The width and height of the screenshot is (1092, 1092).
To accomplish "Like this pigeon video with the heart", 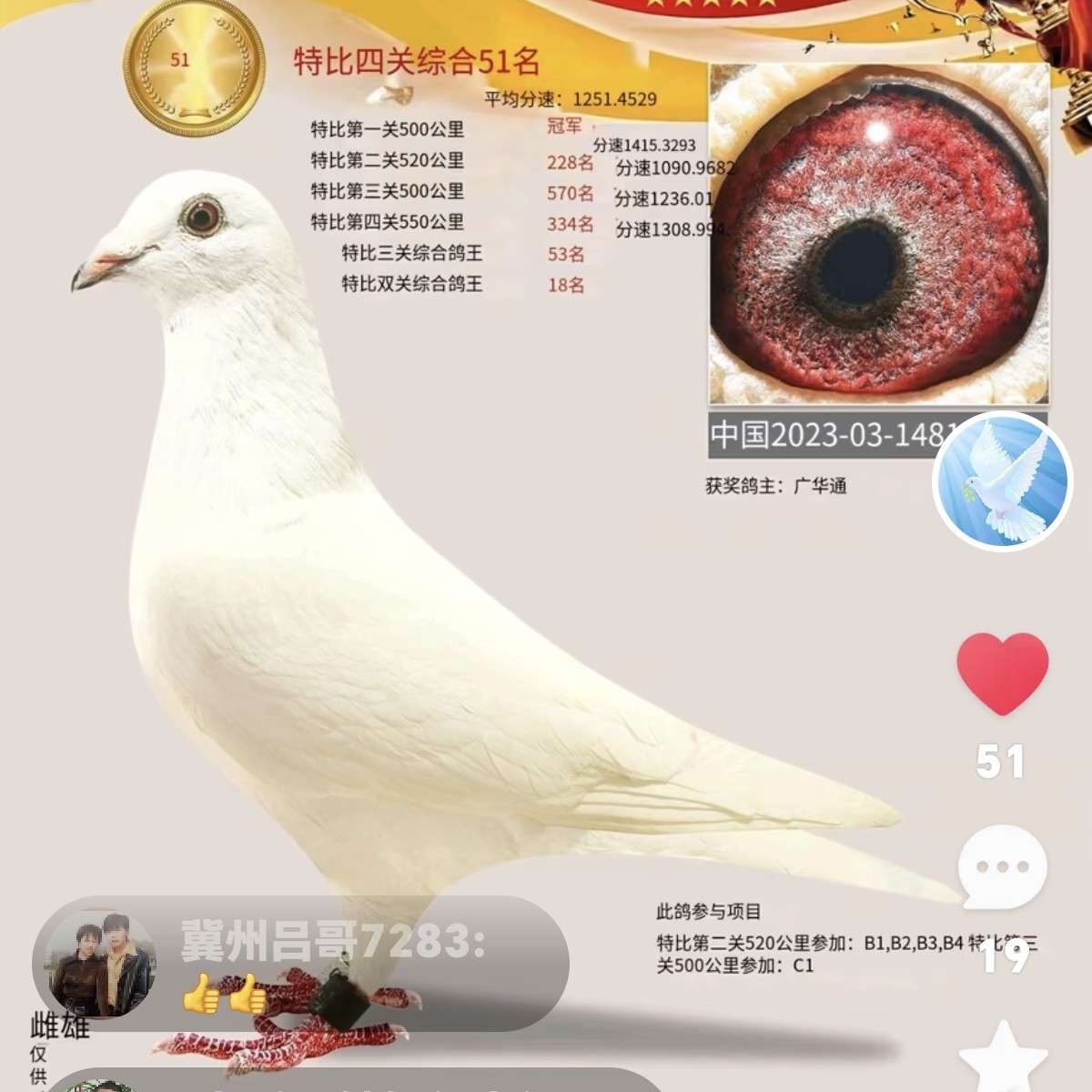I will (x=1002, y=673).
